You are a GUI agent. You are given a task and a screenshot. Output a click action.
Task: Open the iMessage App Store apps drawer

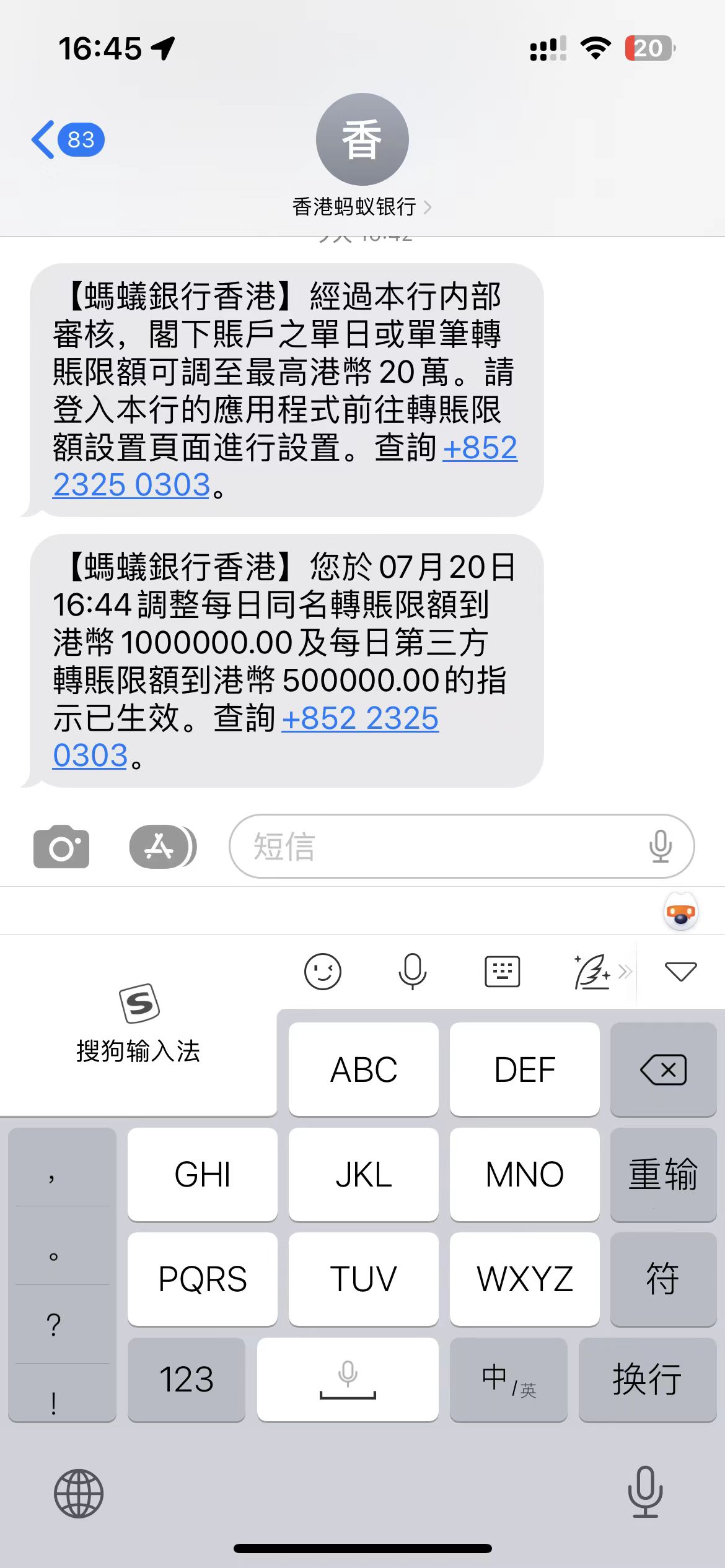pyautogui.click(x=162, y=847)
